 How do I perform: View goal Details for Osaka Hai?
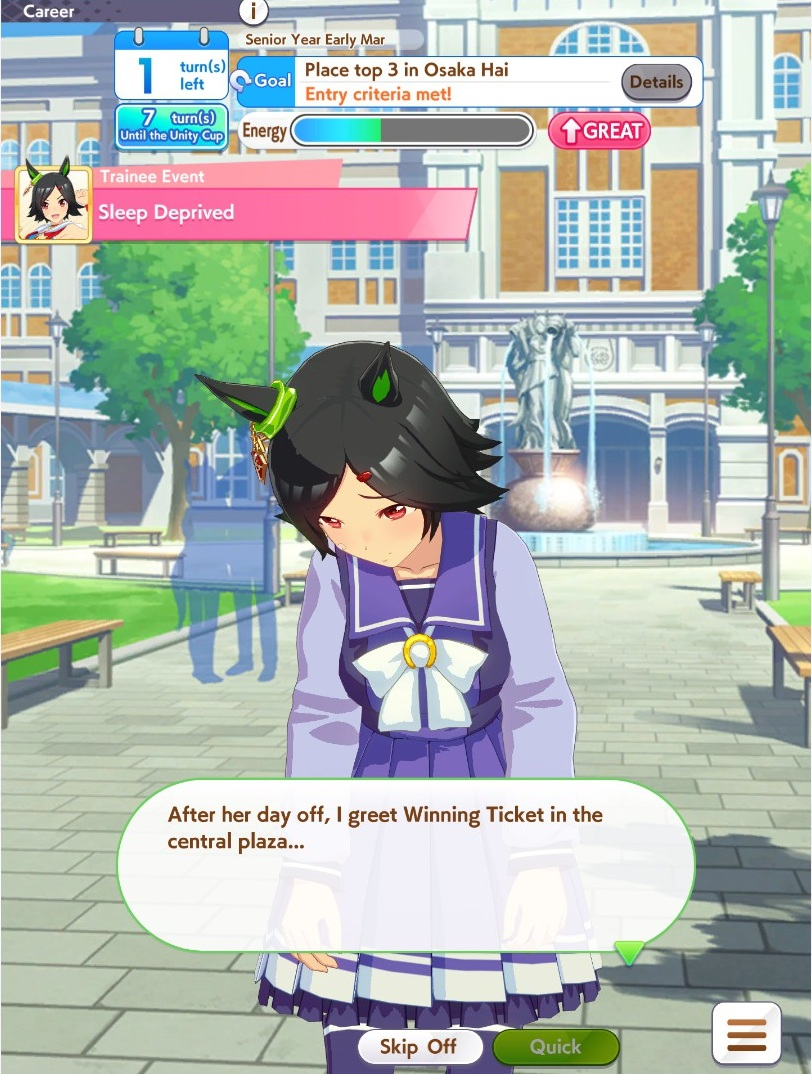[656, 82]
